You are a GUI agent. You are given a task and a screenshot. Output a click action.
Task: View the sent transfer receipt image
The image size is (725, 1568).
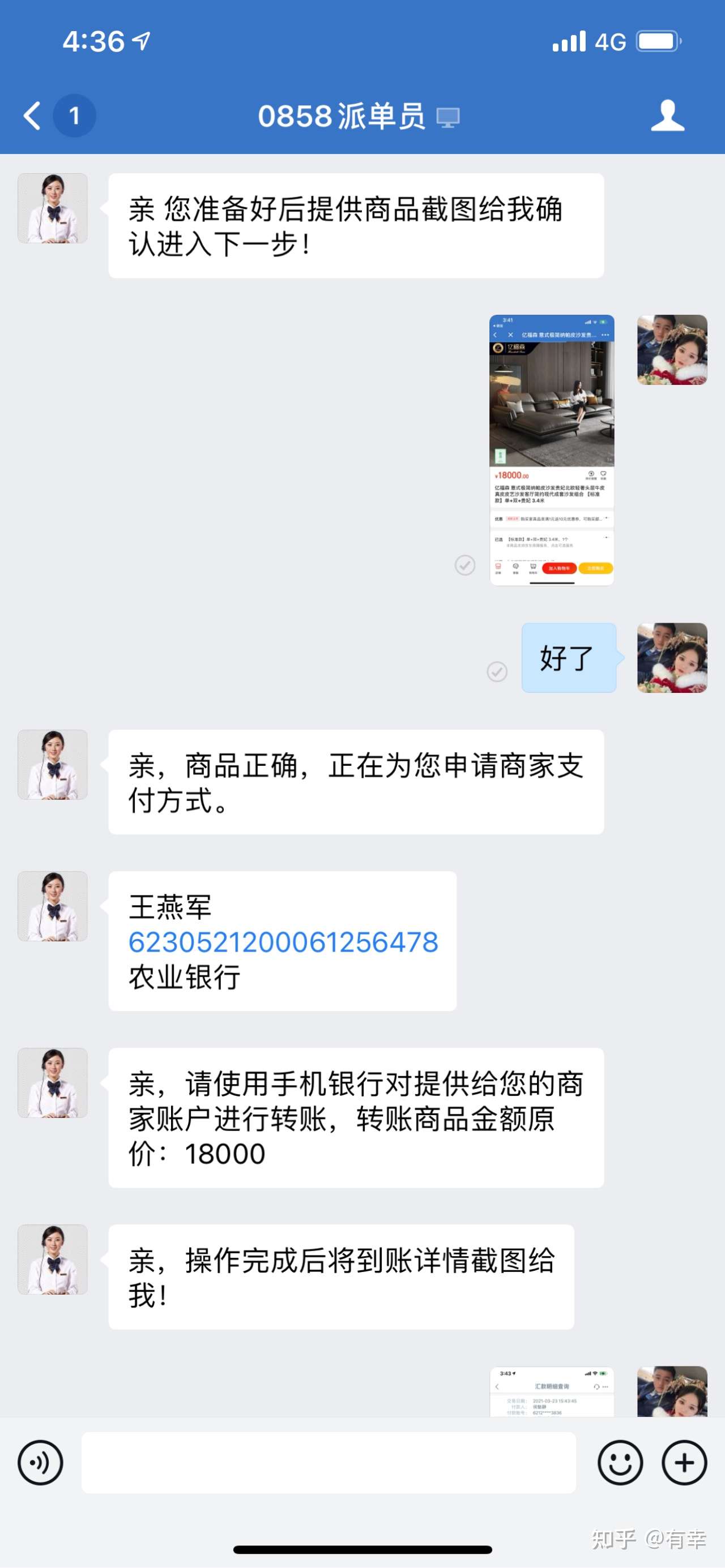tap(551, 1392)
